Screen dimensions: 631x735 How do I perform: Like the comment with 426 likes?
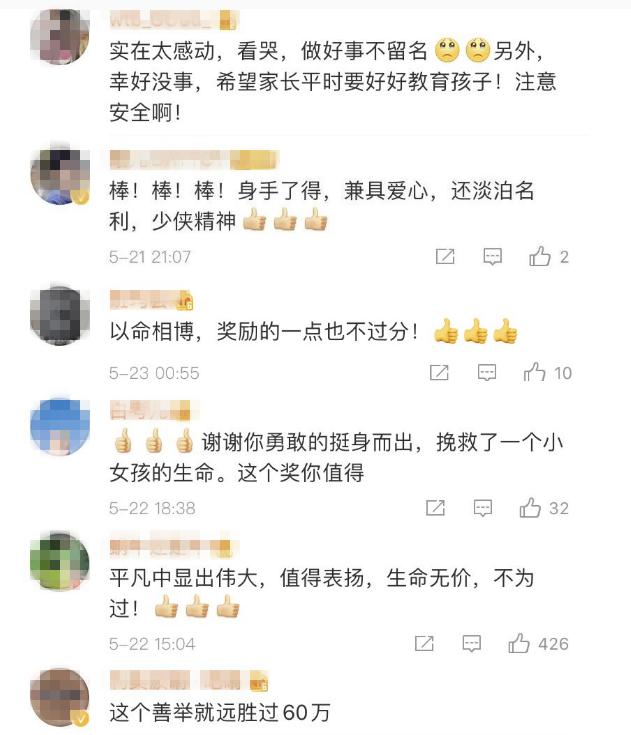[519, 643]
